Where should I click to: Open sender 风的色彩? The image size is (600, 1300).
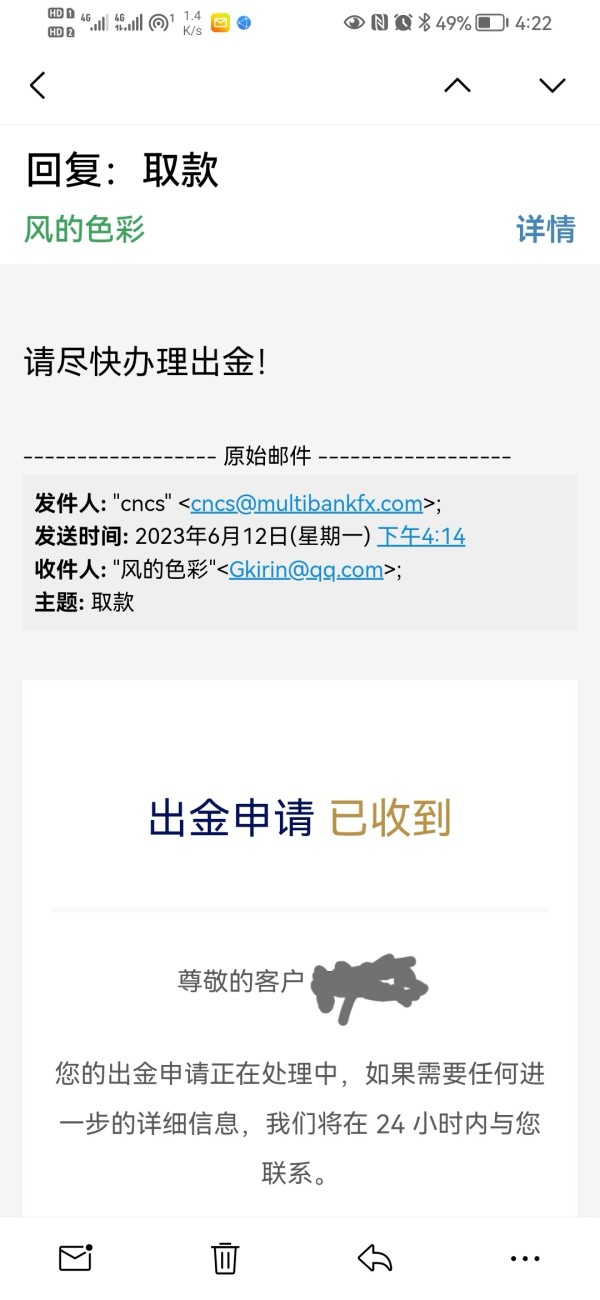point(85,229)
